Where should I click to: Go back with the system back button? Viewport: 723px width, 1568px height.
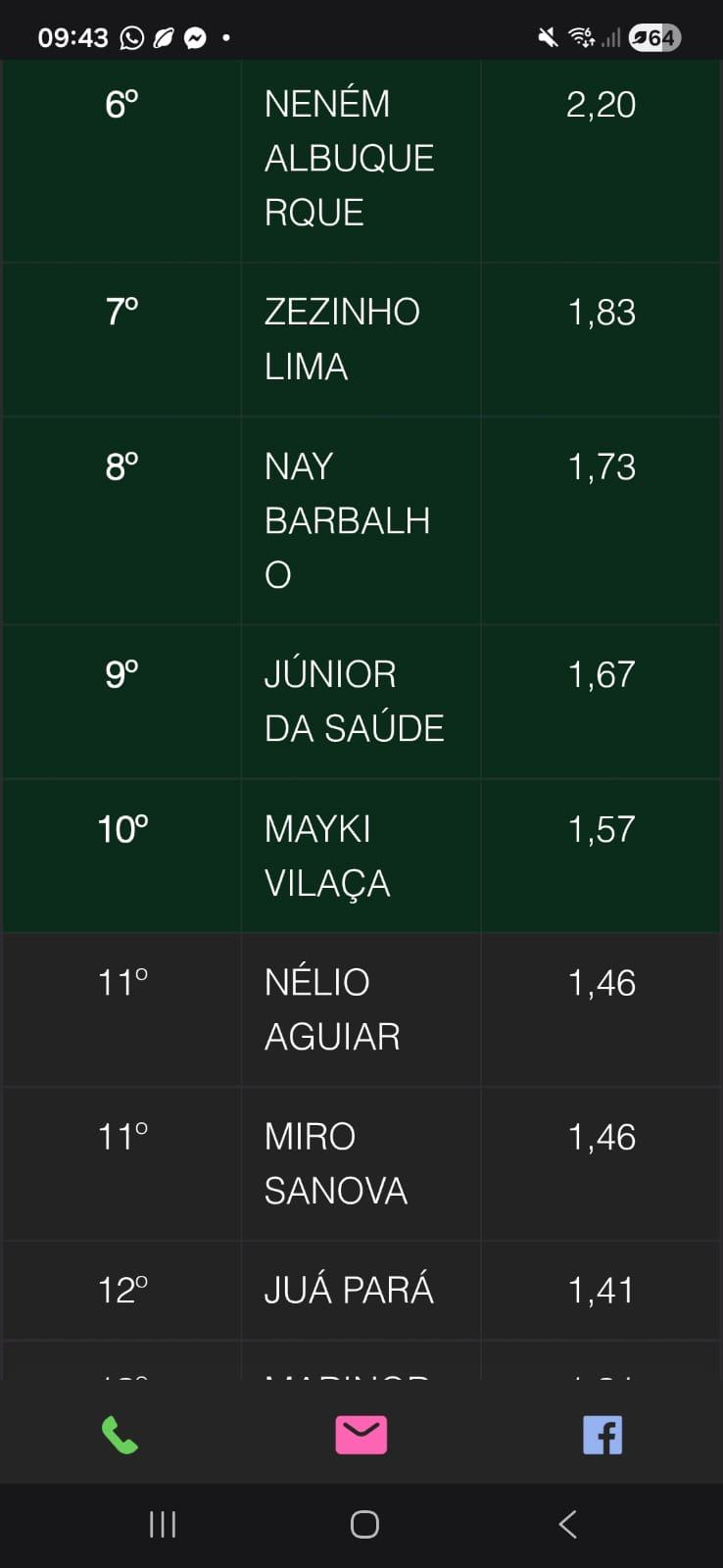pyautogui.click(x=567, y=1524)
